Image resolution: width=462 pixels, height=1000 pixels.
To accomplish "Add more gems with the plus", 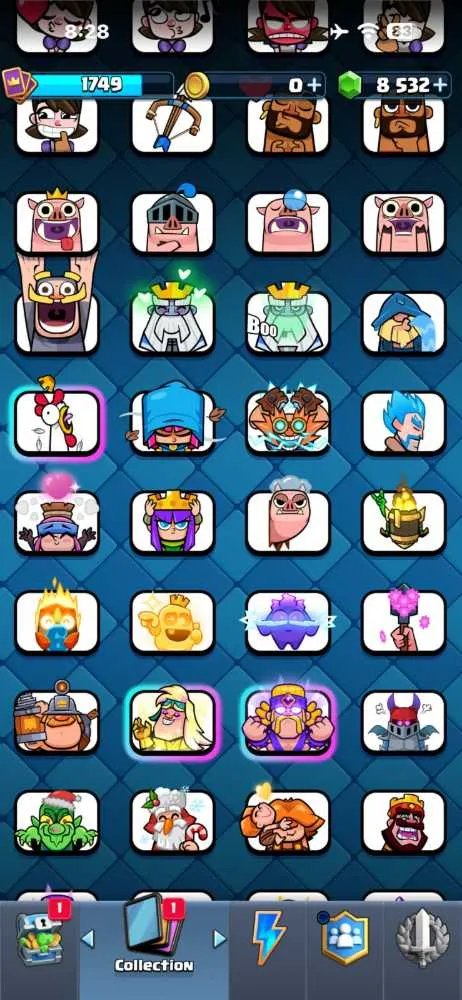I will click(x=440, y=85).
